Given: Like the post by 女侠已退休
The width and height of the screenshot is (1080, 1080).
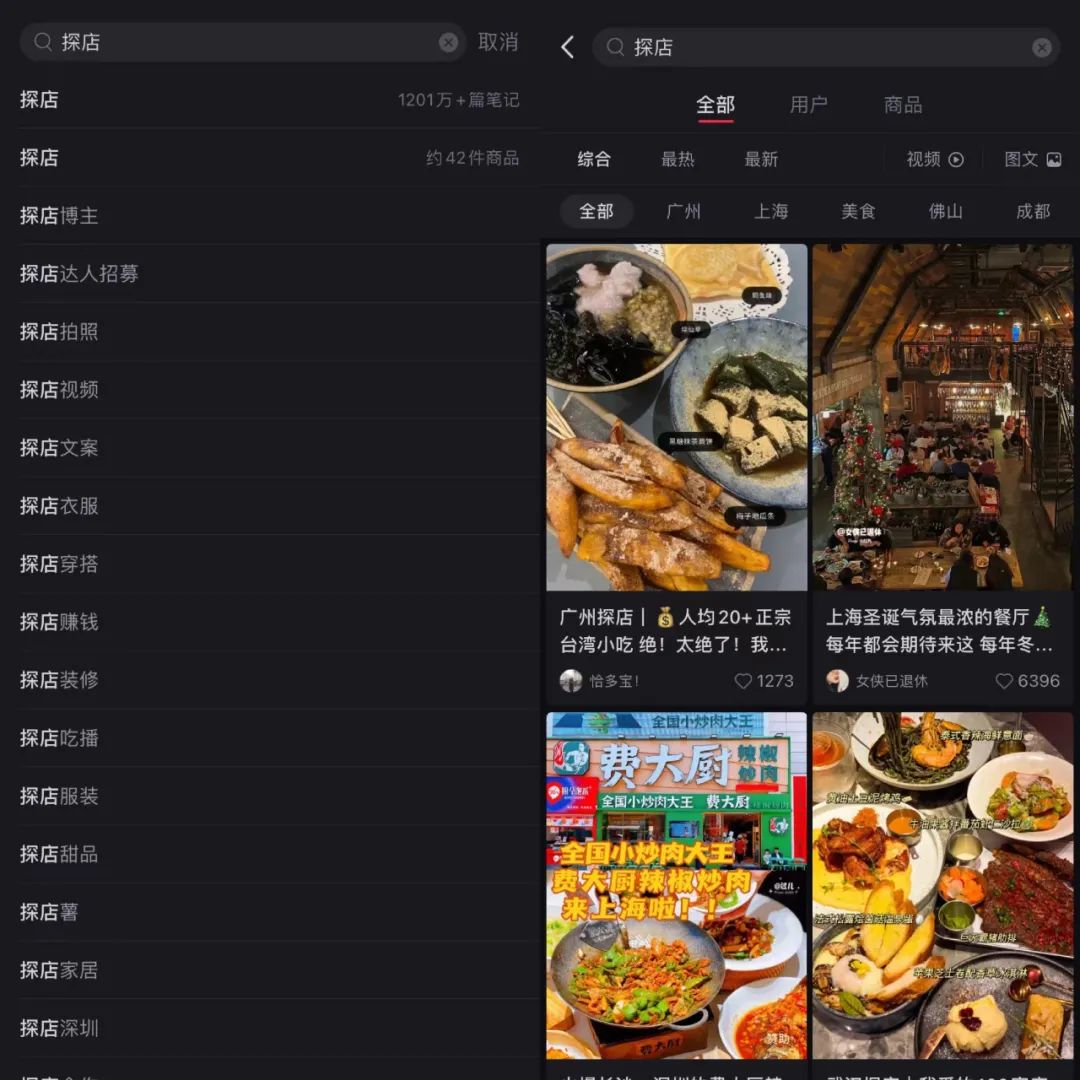Looking at the screenshot, I should 1004,681.
